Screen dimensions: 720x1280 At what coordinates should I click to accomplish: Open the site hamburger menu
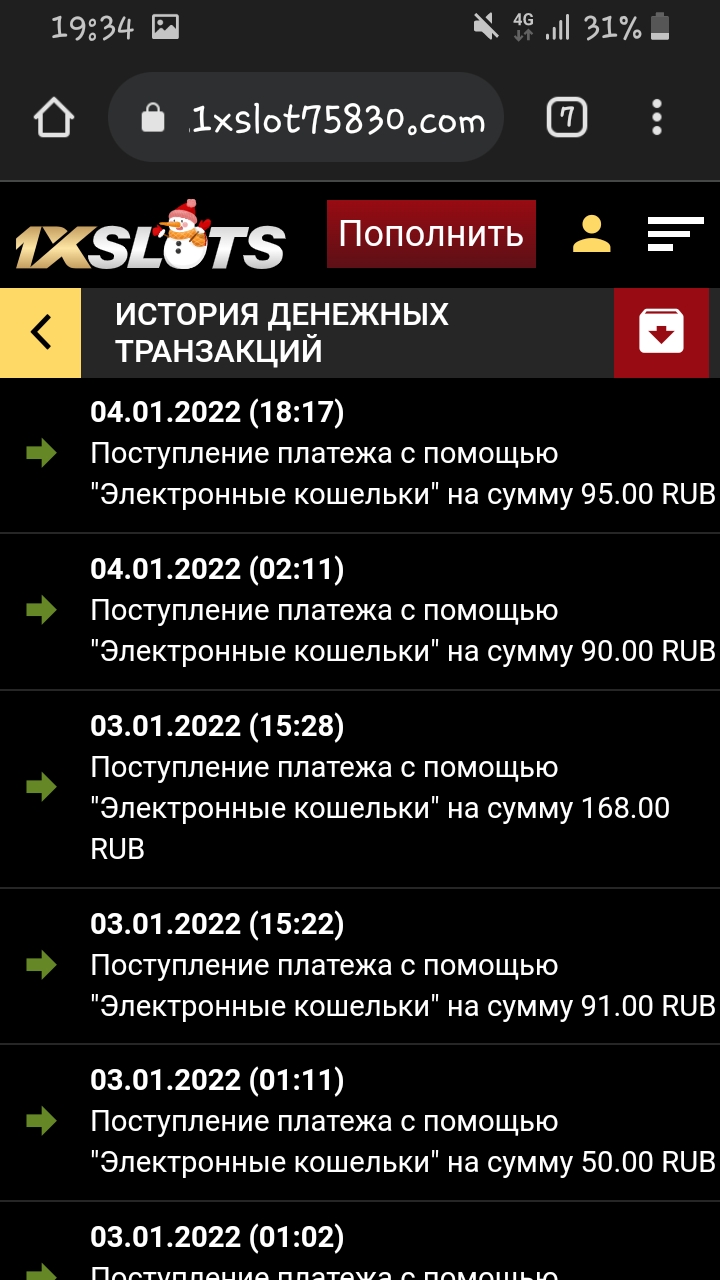pyautogui.click(x=675, y=234)
